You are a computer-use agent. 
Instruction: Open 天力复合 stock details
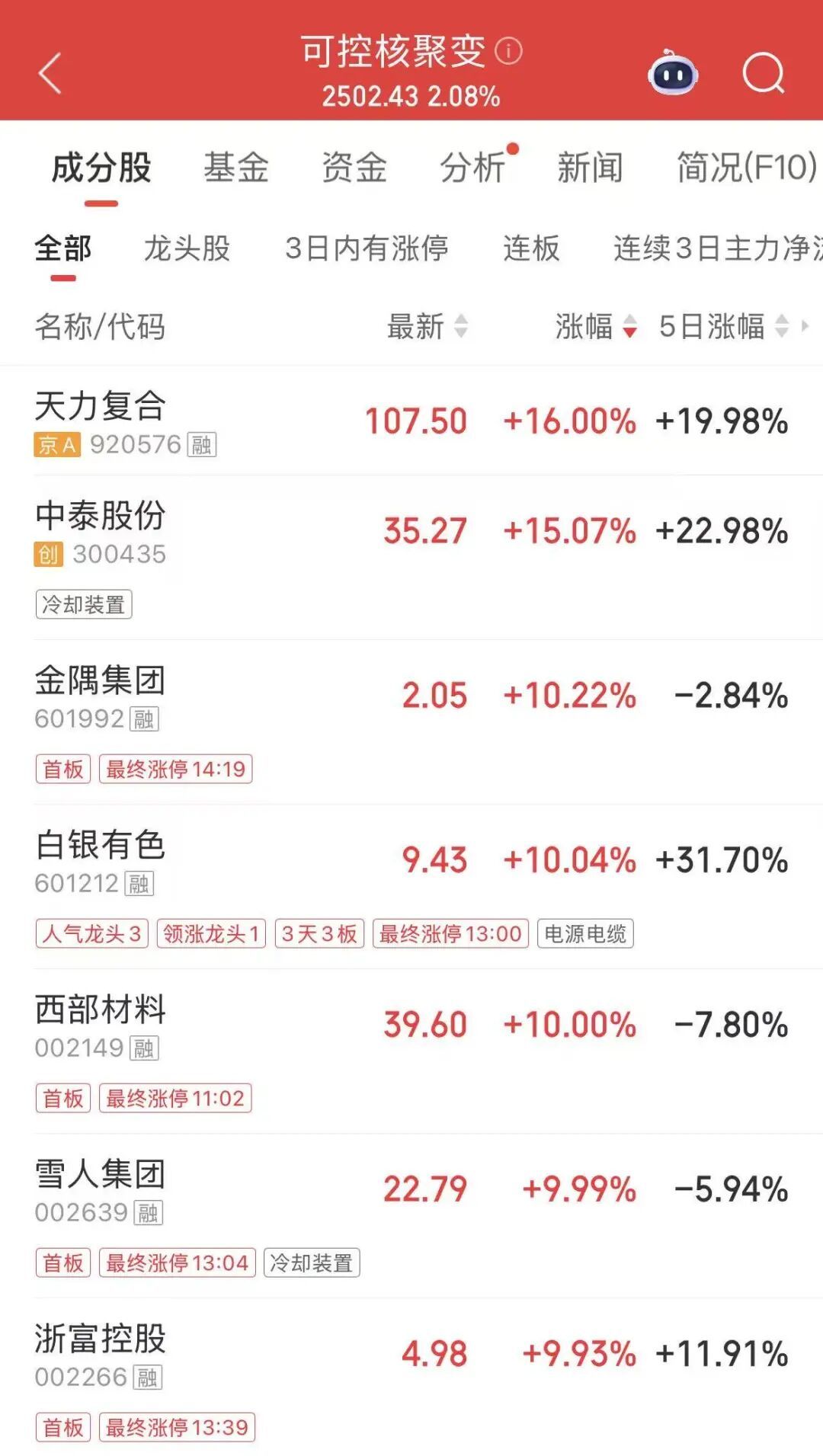pos(100,407)
